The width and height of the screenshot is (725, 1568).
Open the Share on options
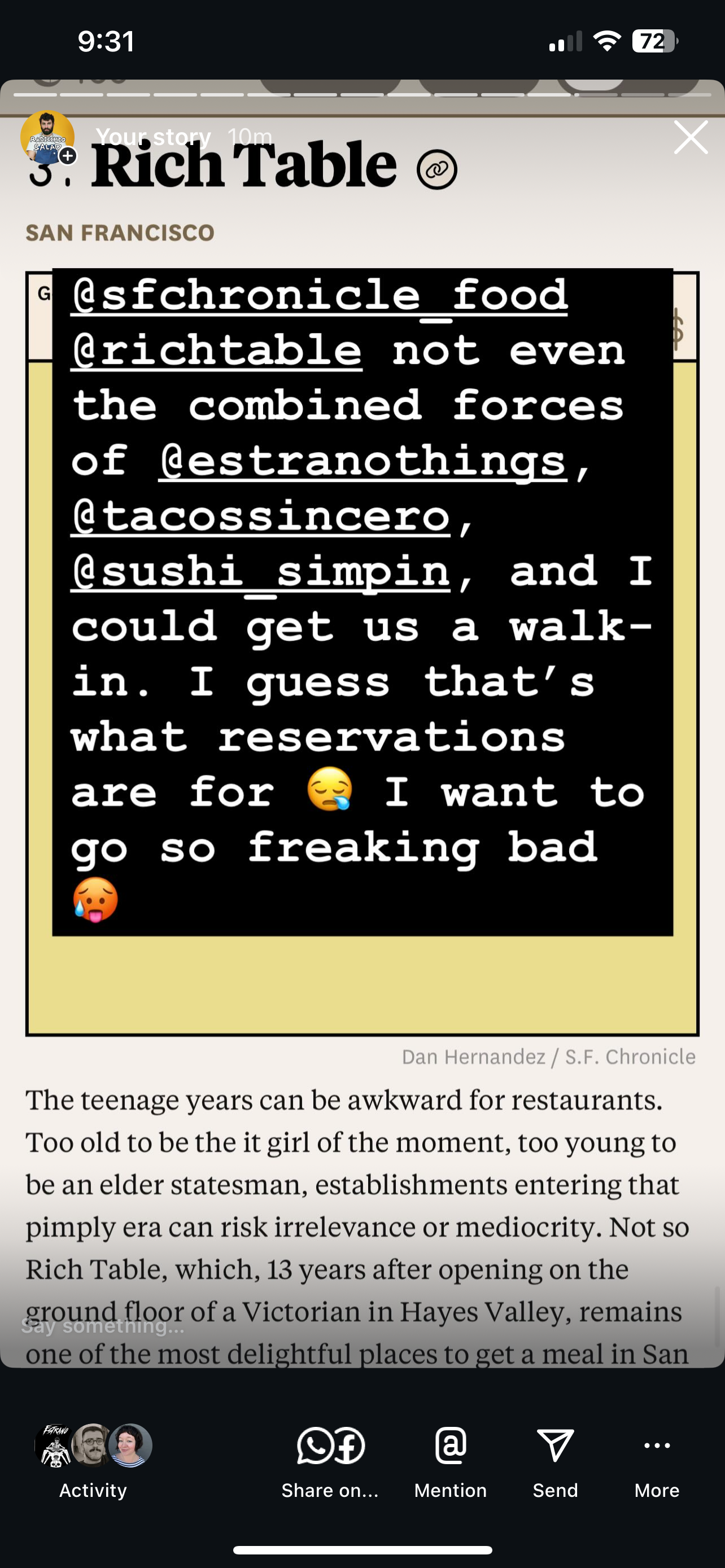pos(330,1461)
